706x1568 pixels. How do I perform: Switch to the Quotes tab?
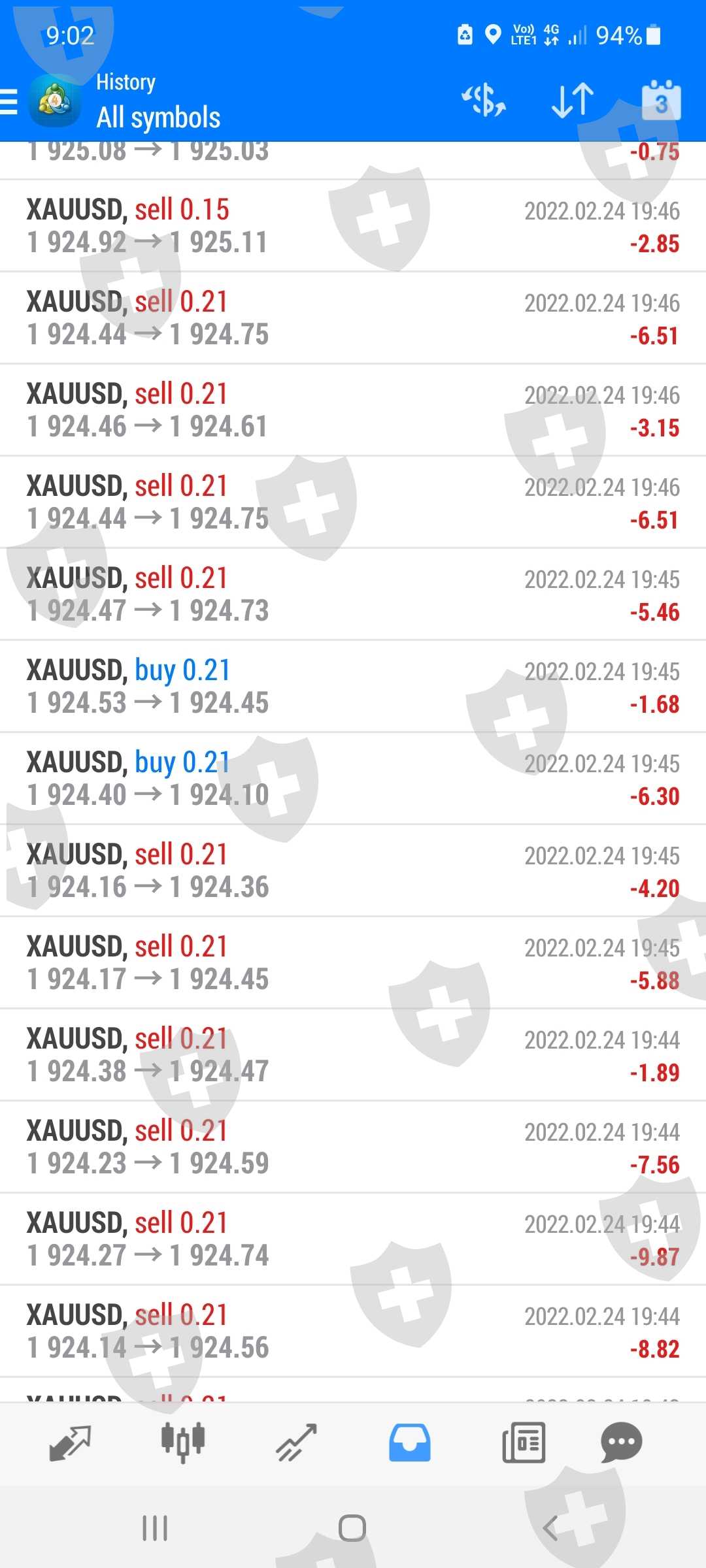(x=70, y=1443)
